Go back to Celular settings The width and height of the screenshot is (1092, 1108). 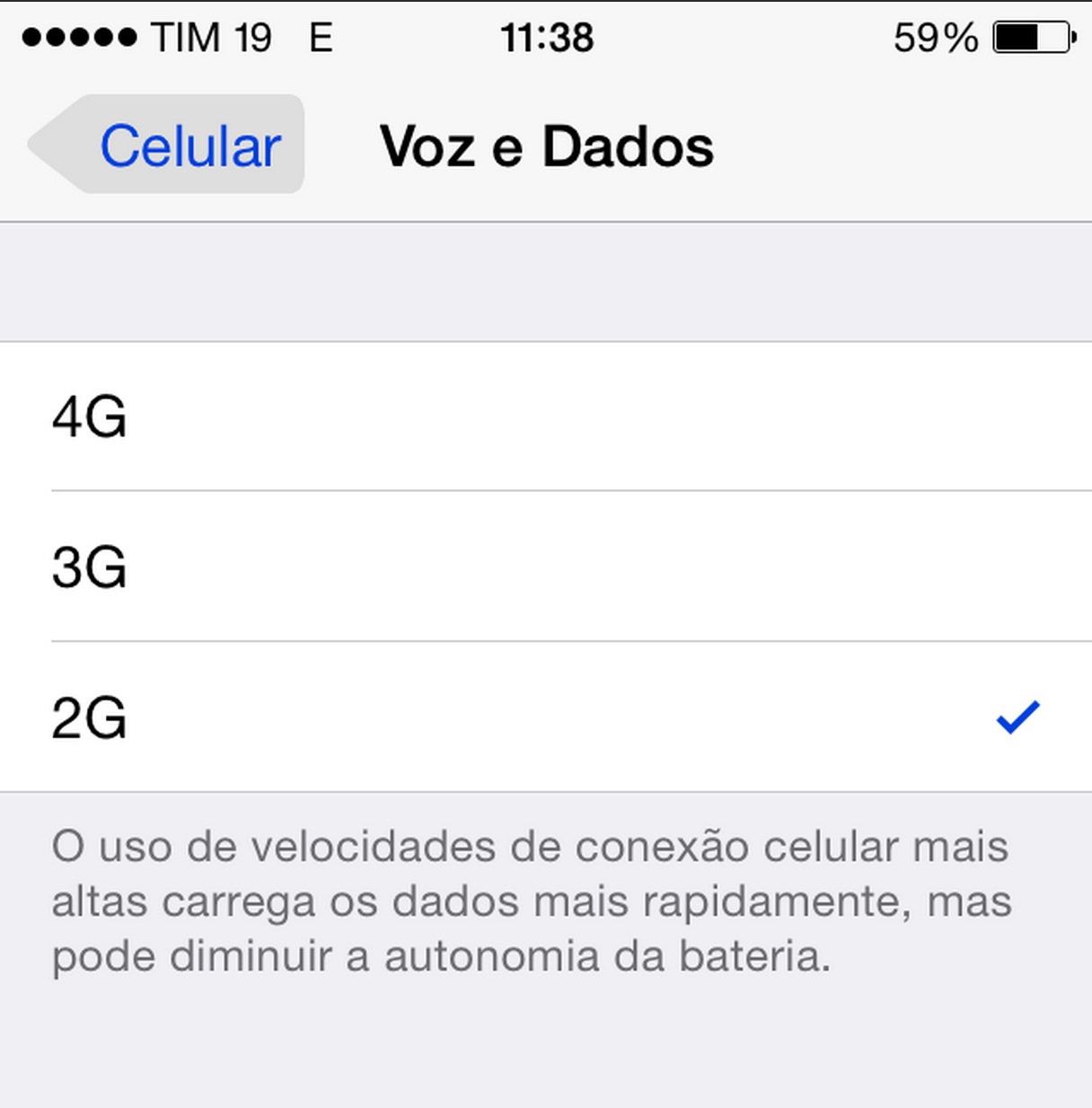pyautogui.click(x=171, y=145)
